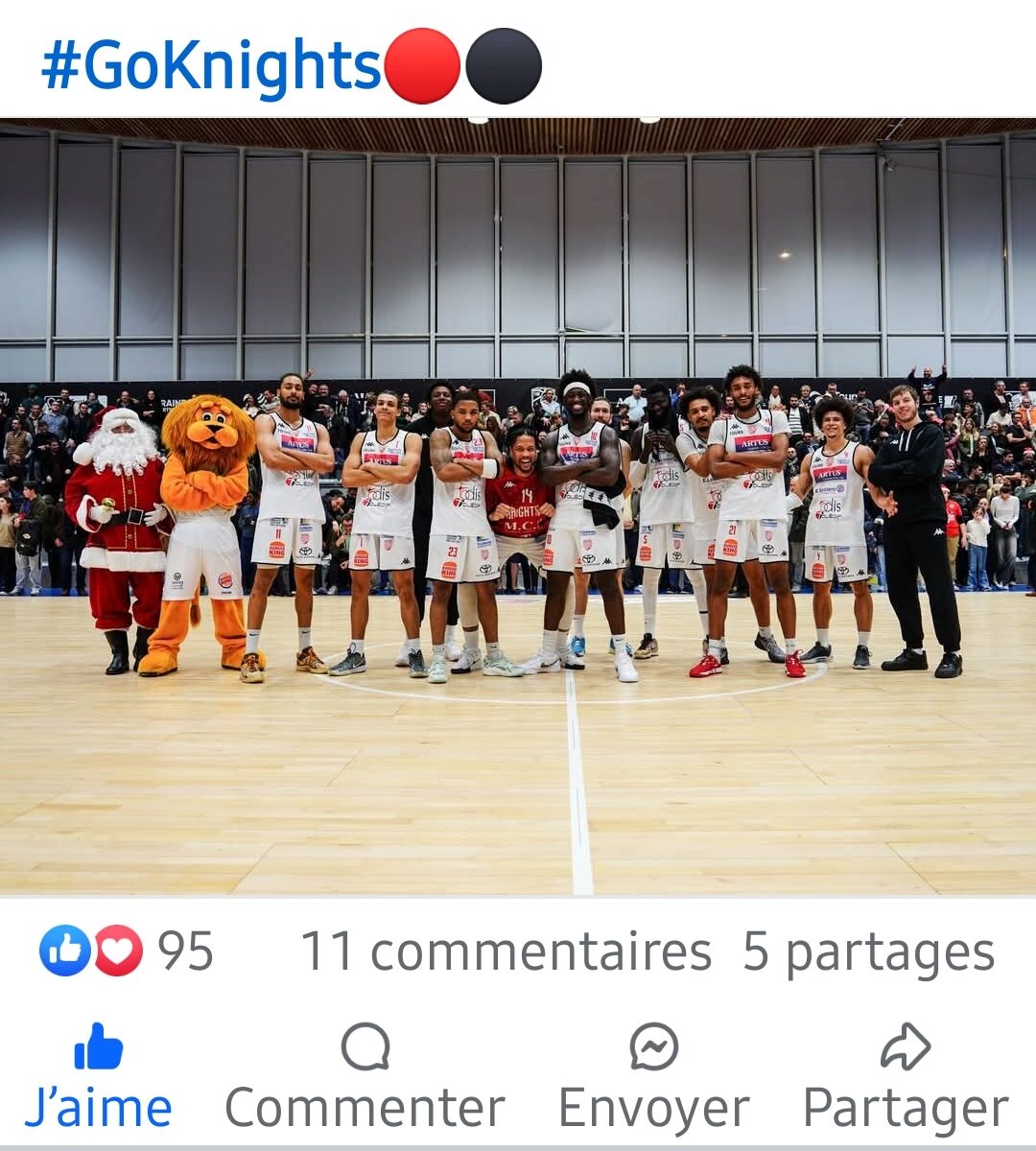Click the 95 reactions count
Viewport: 1036px width, 1151px height.
188,951
